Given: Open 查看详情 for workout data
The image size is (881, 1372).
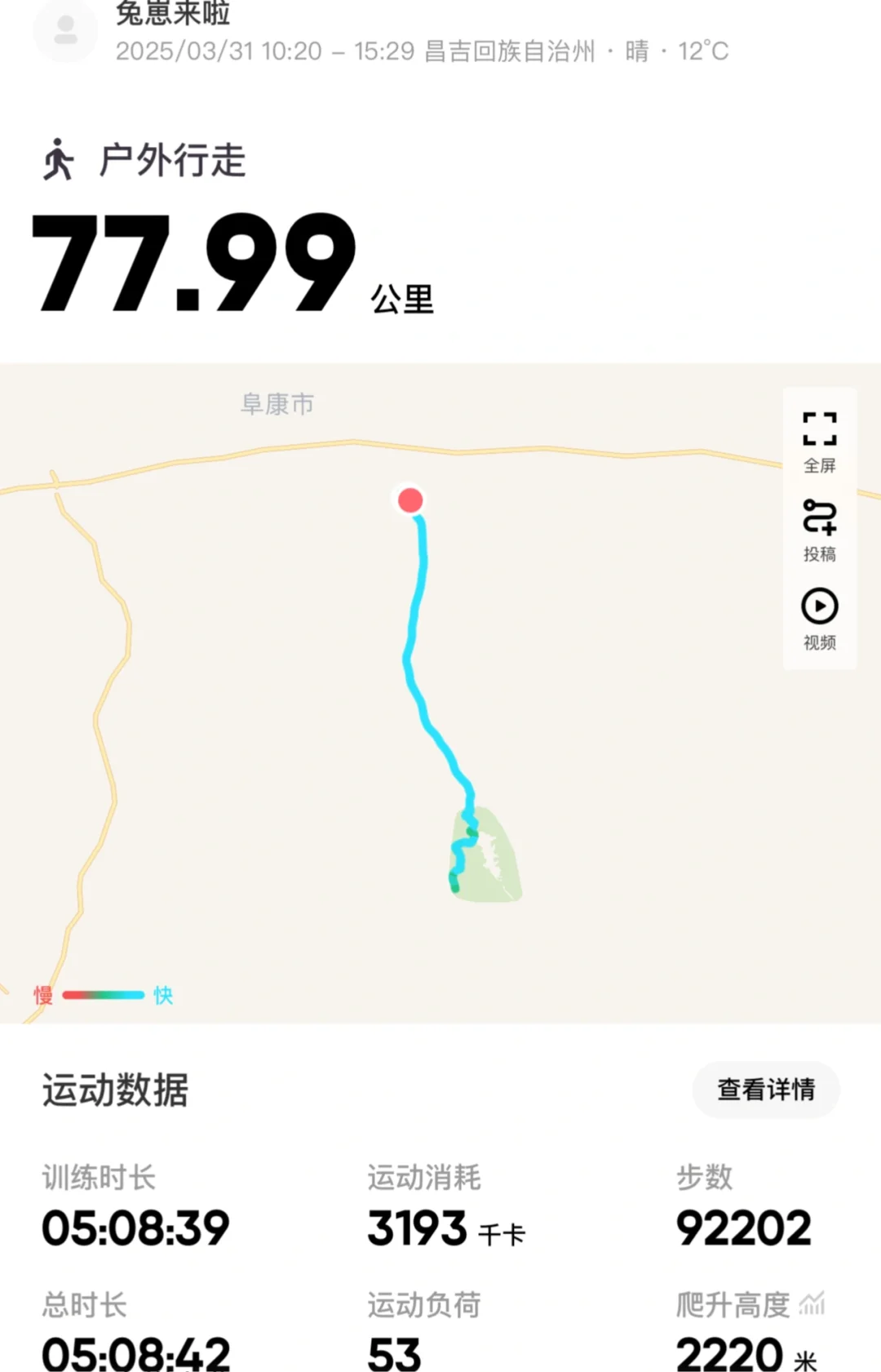Looking at the screenshot, I should coord(765,1090).
